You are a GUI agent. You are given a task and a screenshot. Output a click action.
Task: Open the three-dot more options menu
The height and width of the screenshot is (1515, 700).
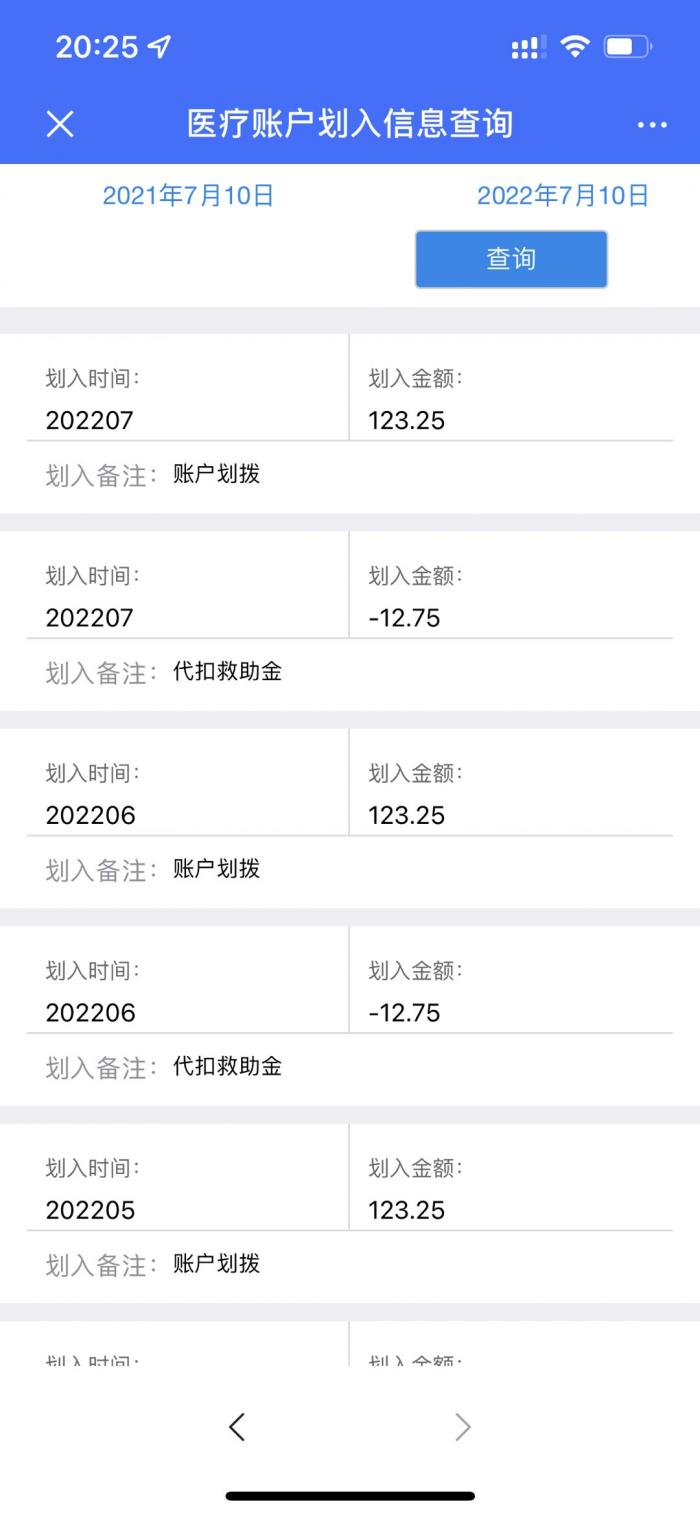click(652, 125)
